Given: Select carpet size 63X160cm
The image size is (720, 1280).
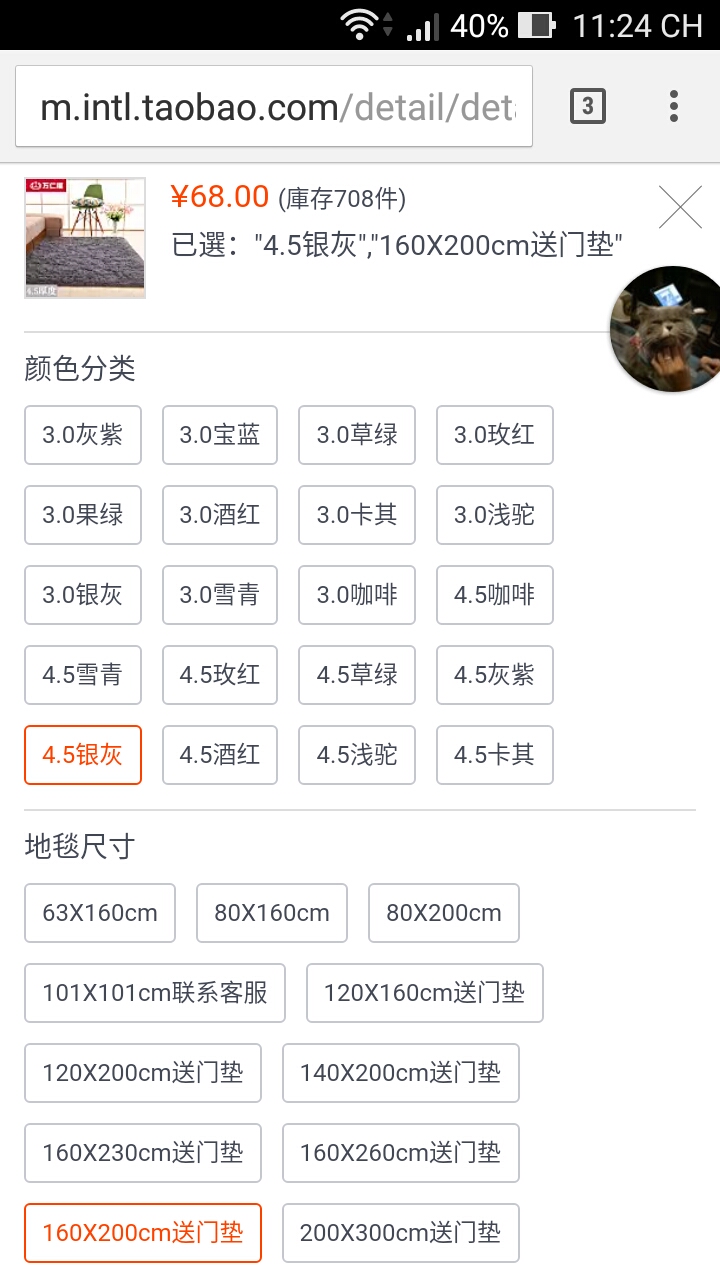Looking at the screenshot, I should (x=100, y=913).
